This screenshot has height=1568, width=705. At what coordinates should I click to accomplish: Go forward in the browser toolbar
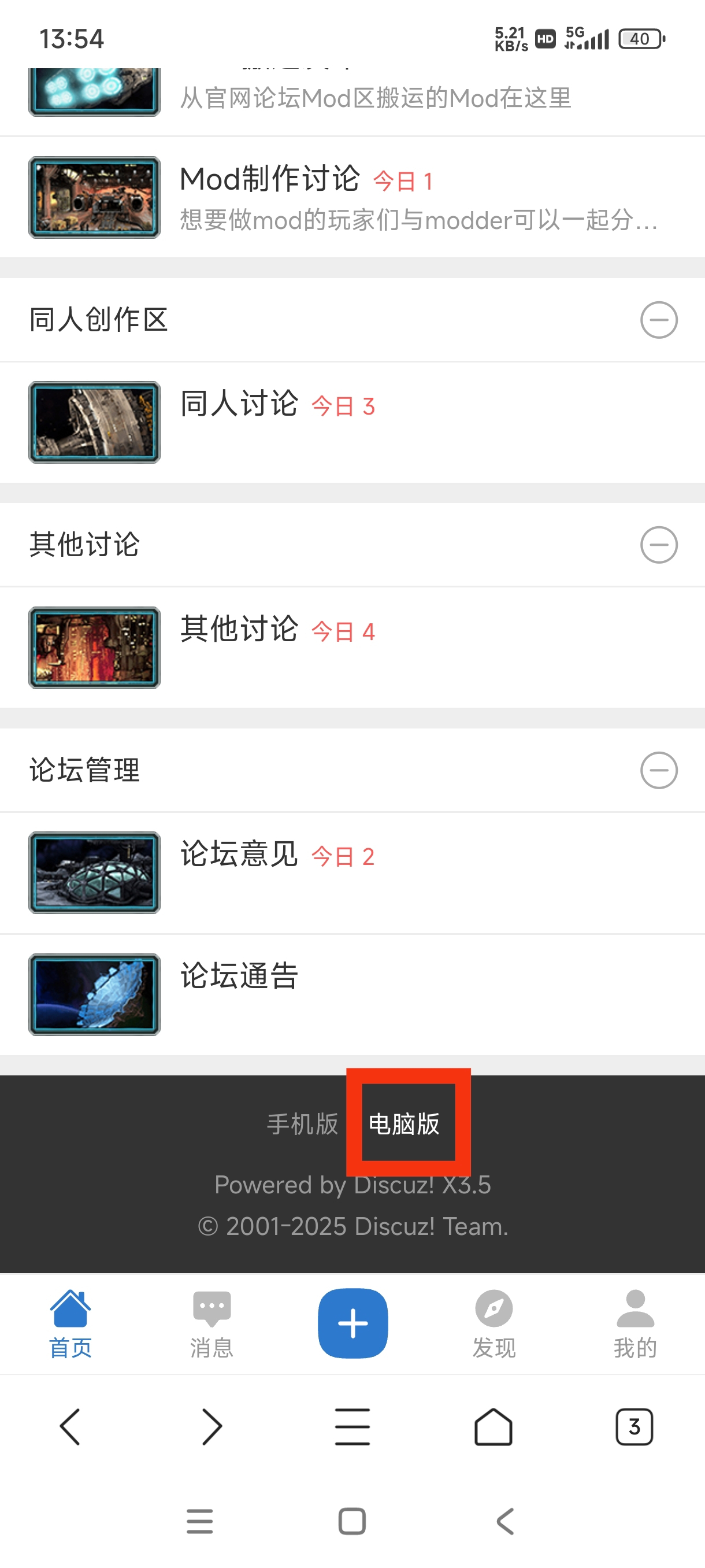(x=211, y=1426)
